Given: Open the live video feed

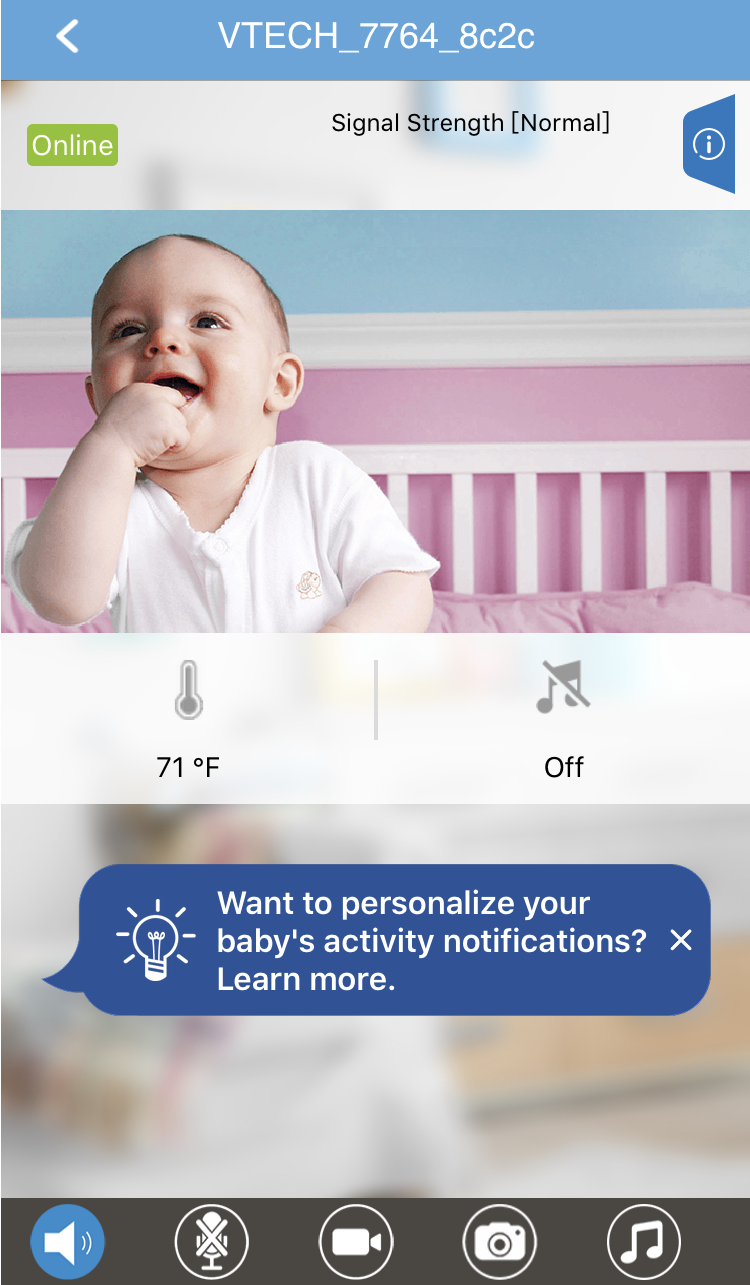Looking at the screenshot, I should coord(375,420).
